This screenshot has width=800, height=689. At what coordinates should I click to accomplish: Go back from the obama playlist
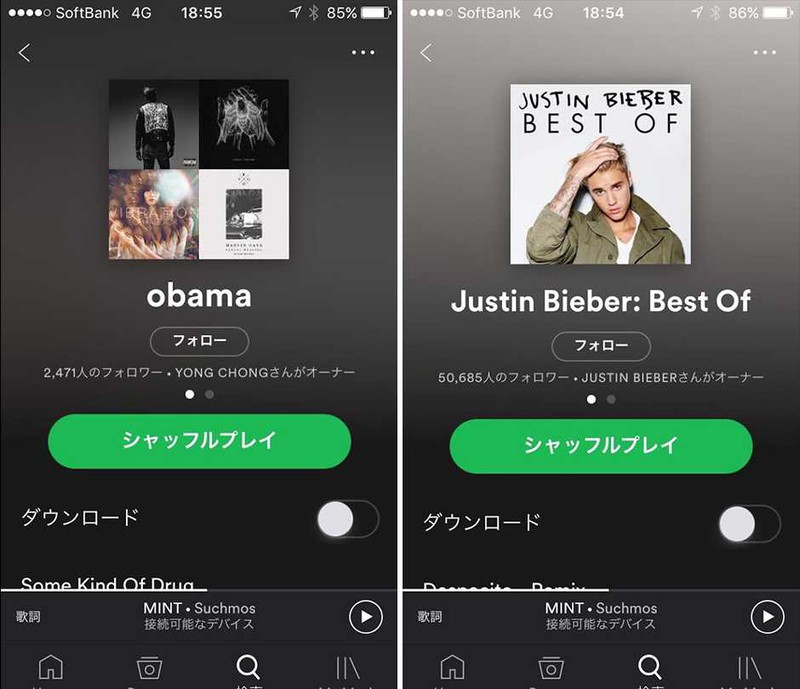(25, 53)
